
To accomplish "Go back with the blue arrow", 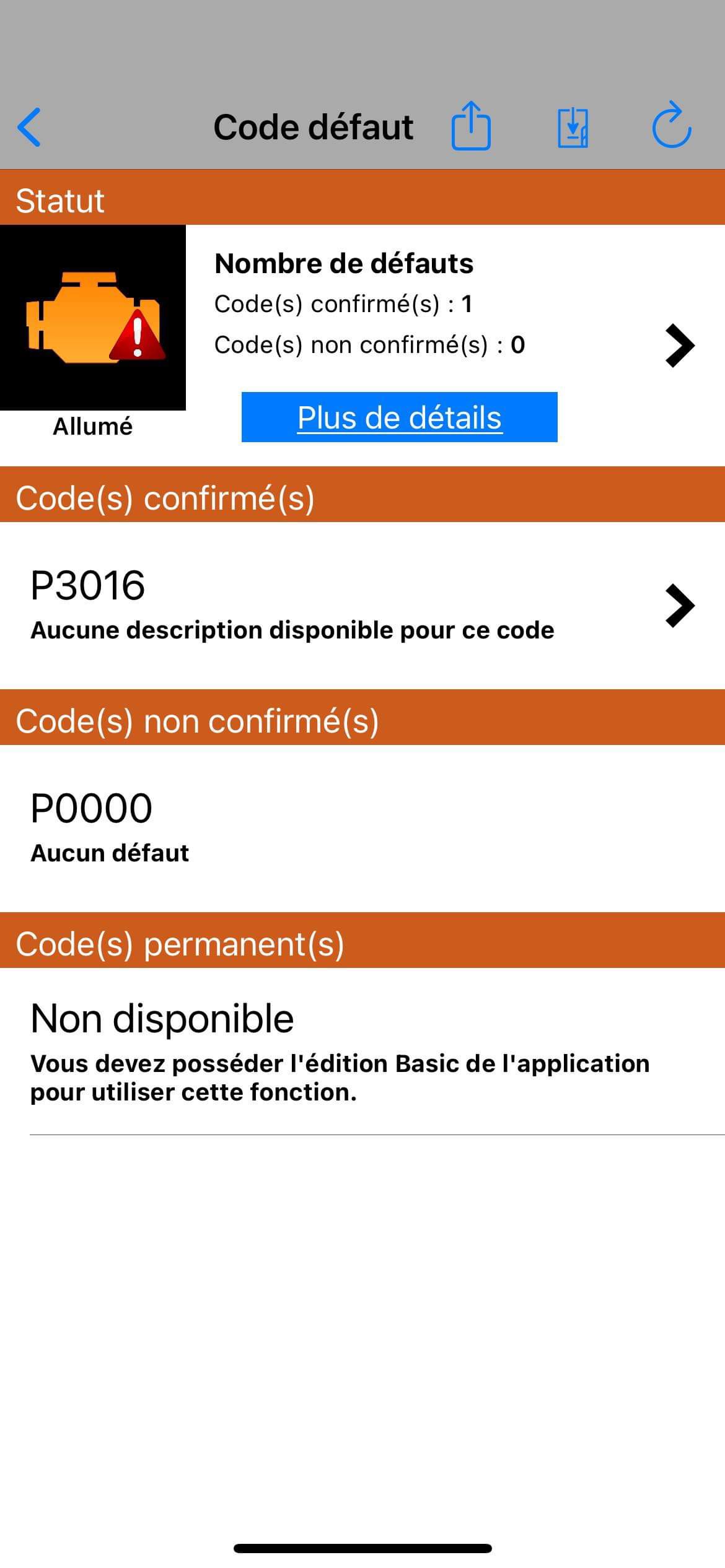I will [29, 127].
